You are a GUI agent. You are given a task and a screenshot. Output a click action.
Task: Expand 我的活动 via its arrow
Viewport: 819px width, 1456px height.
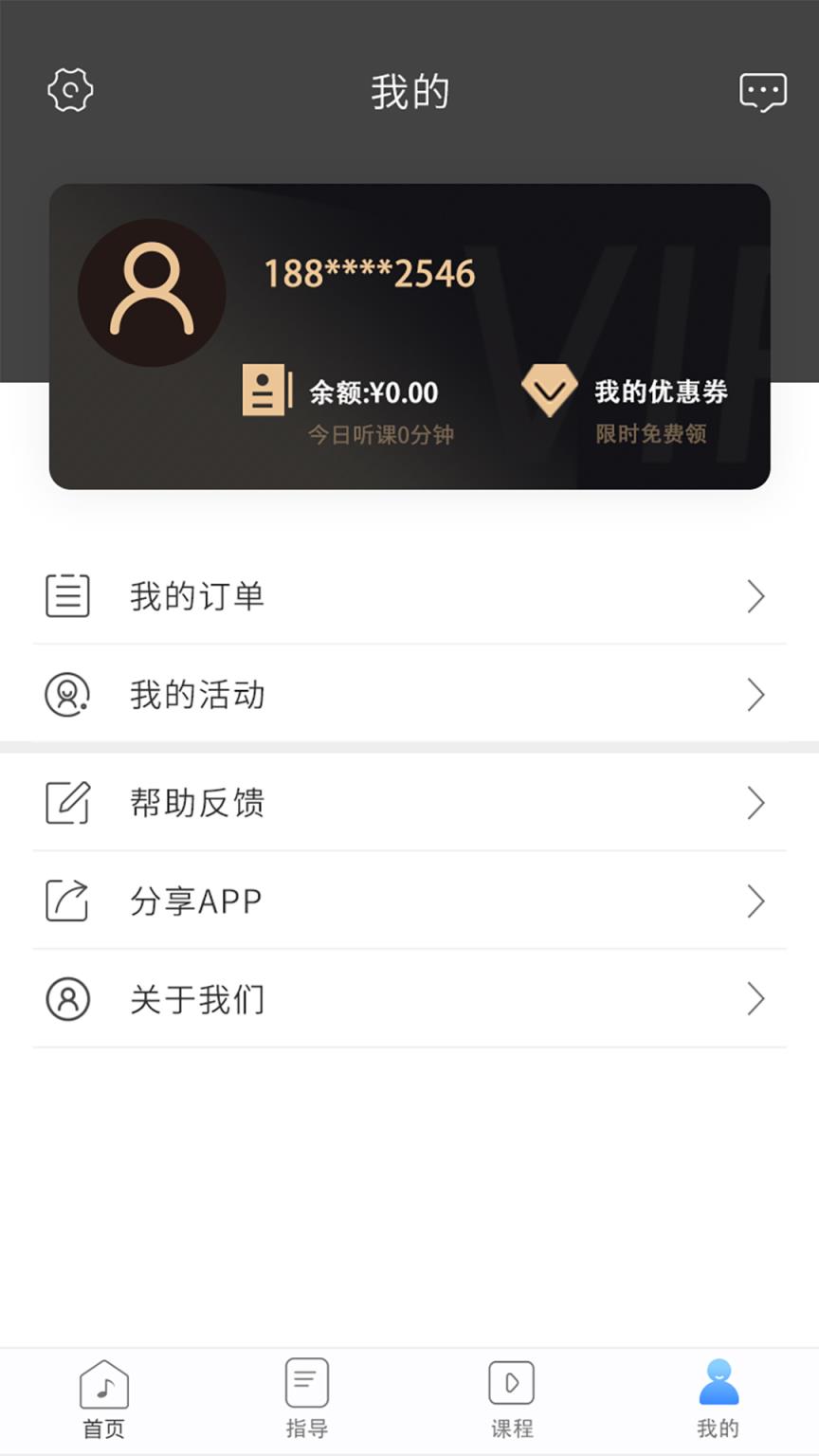point(756,695)
